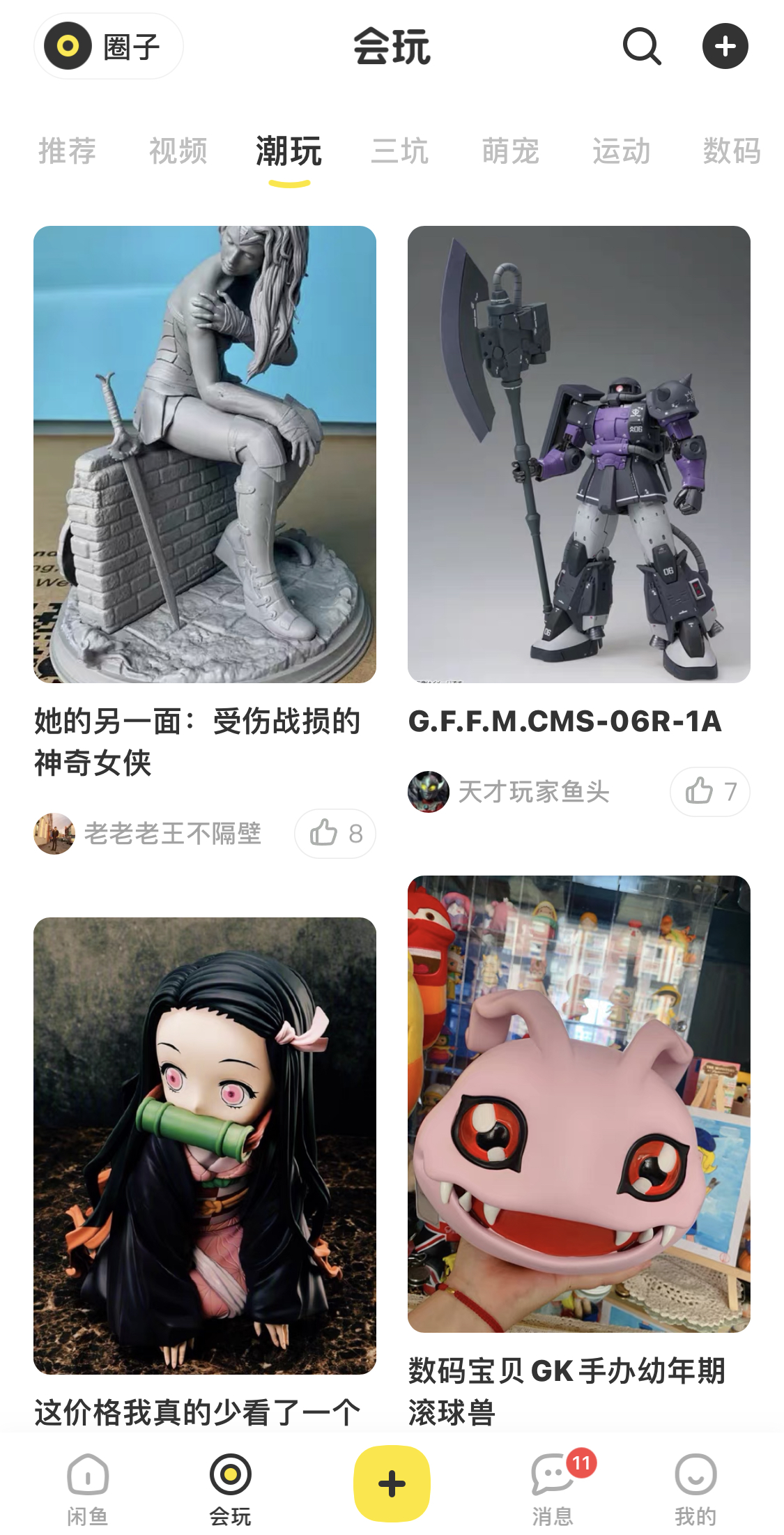Tap the yellow plus publish button
The width and height of the screenshot is (784, 1535).
pos(392,1483)
